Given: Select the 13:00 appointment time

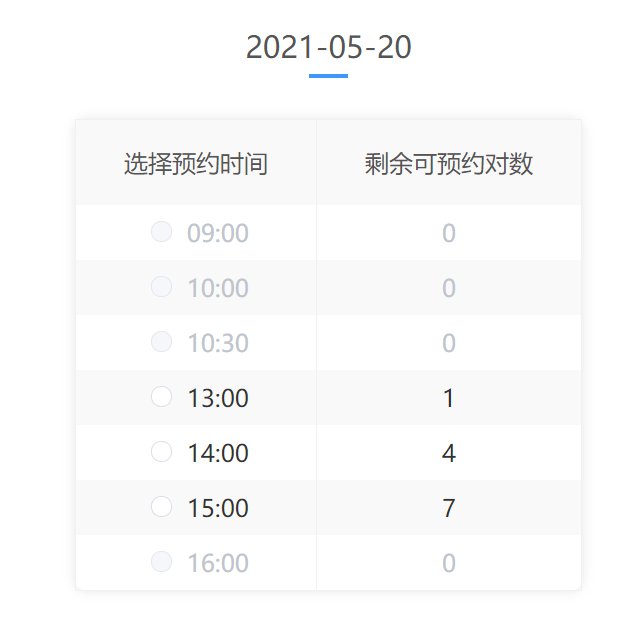Looking at the screenshot, I should 161,397.
